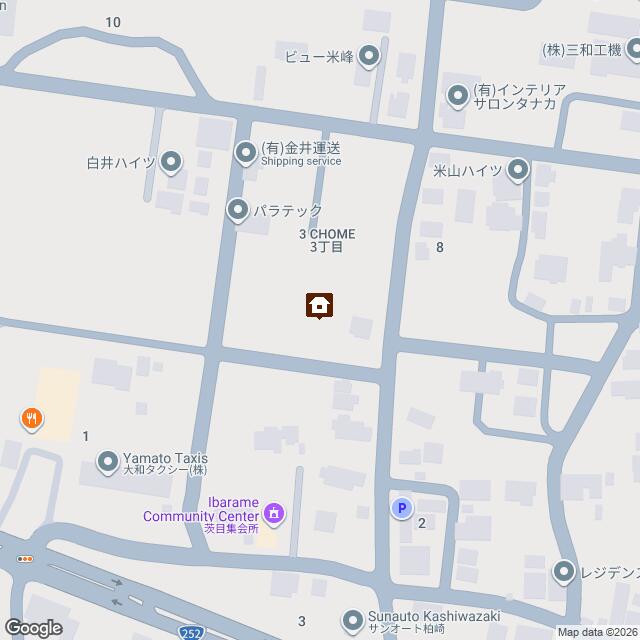Image resolution: width=640 pixels, height=640 pixels.
Task: Select the パラテック place marker
Action: 237,210
